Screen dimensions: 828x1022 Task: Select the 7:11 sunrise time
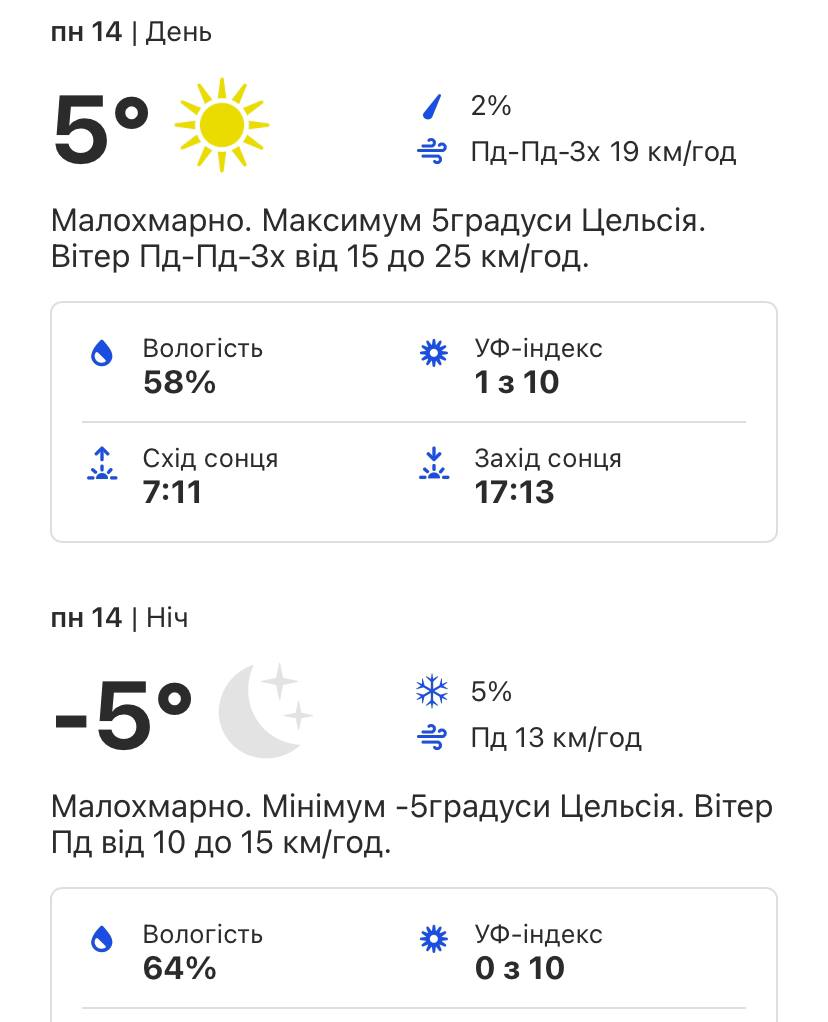174,492
